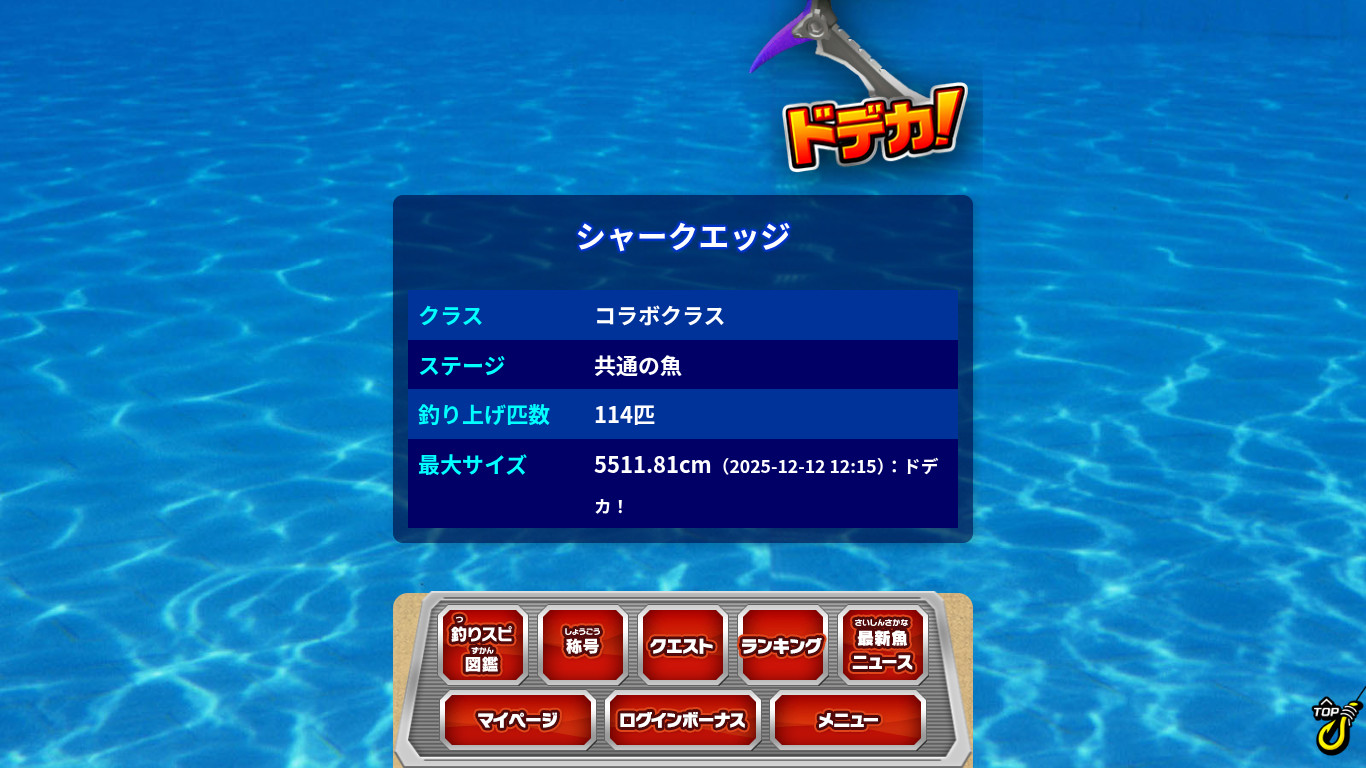This screenshot has width=1366, height=768.
Task: Go to マイページ
Action: [x=518, y=720]
